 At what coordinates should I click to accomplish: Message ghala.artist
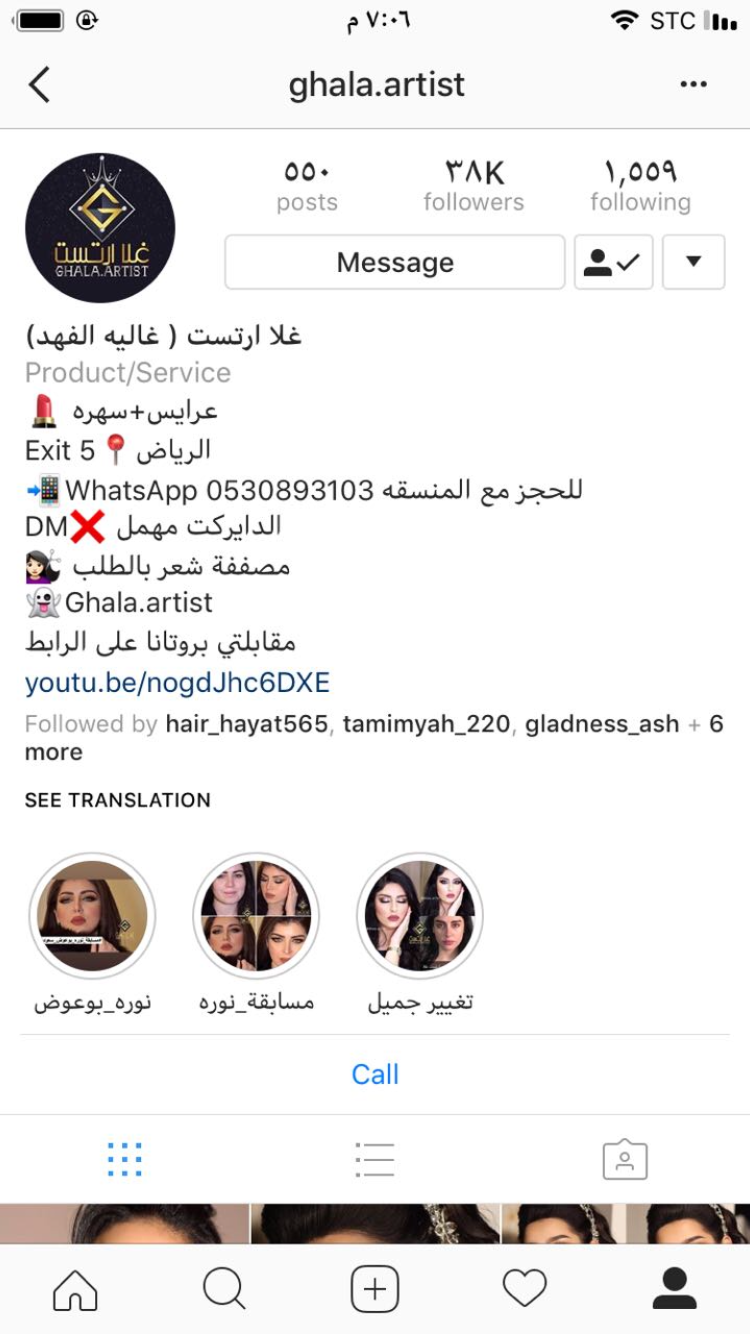pos(395,262)
